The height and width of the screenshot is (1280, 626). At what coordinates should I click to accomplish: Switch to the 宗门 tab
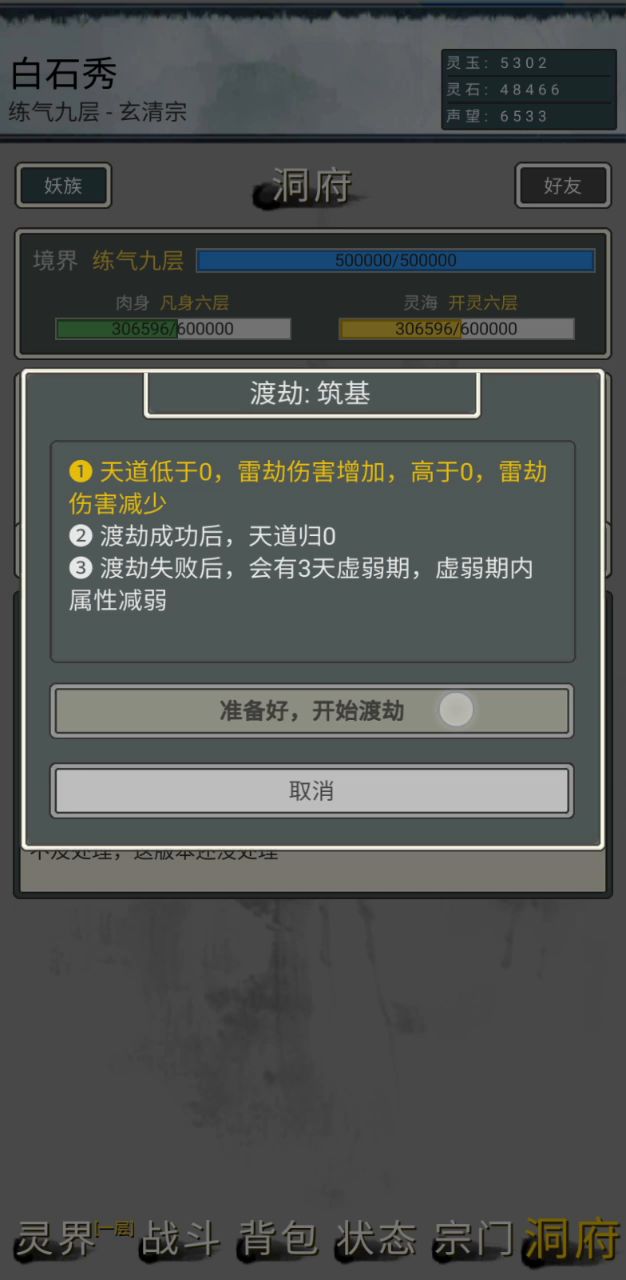[473, 1239]
